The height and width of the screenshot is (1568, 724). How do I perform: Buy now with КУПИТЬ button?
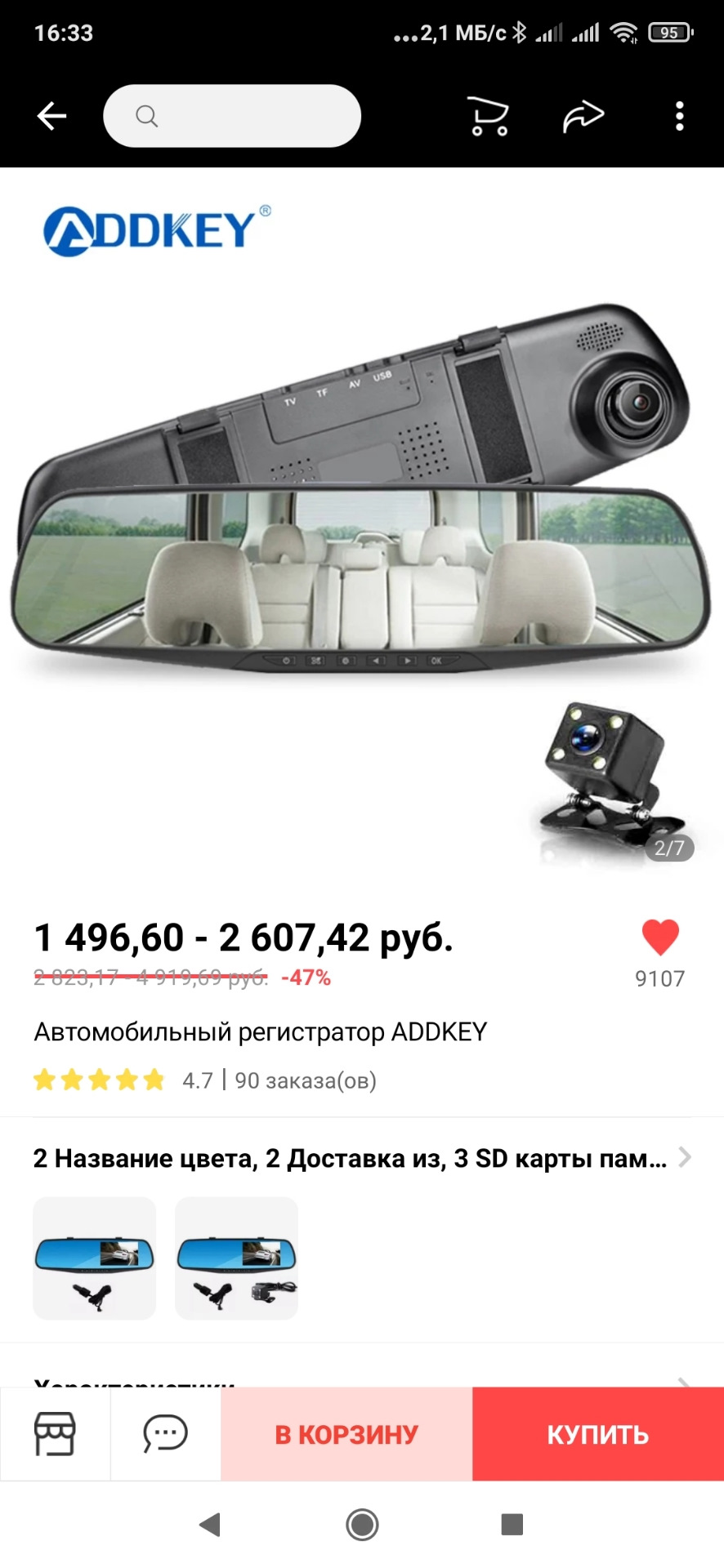(598, 1434)
